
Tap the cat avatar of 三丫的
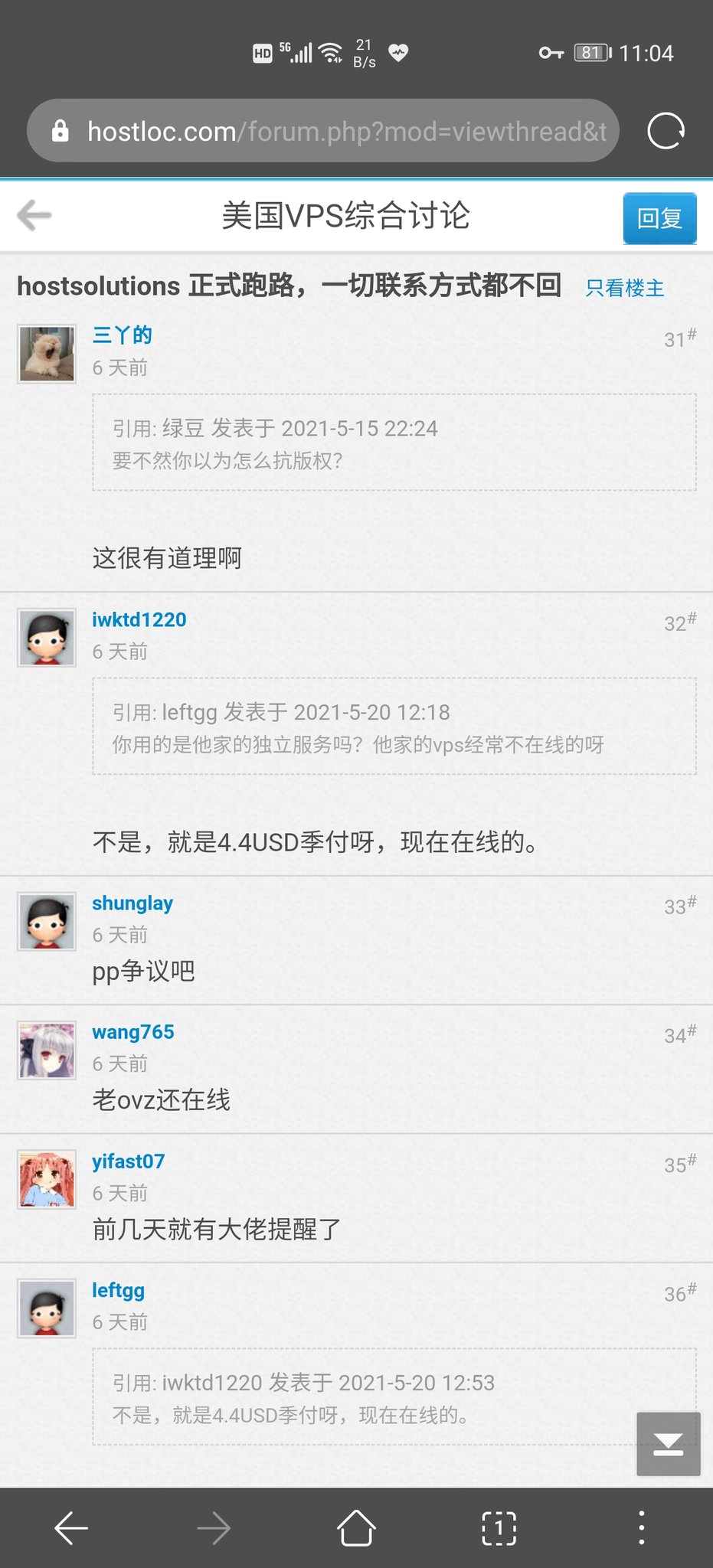click(47, 354)
